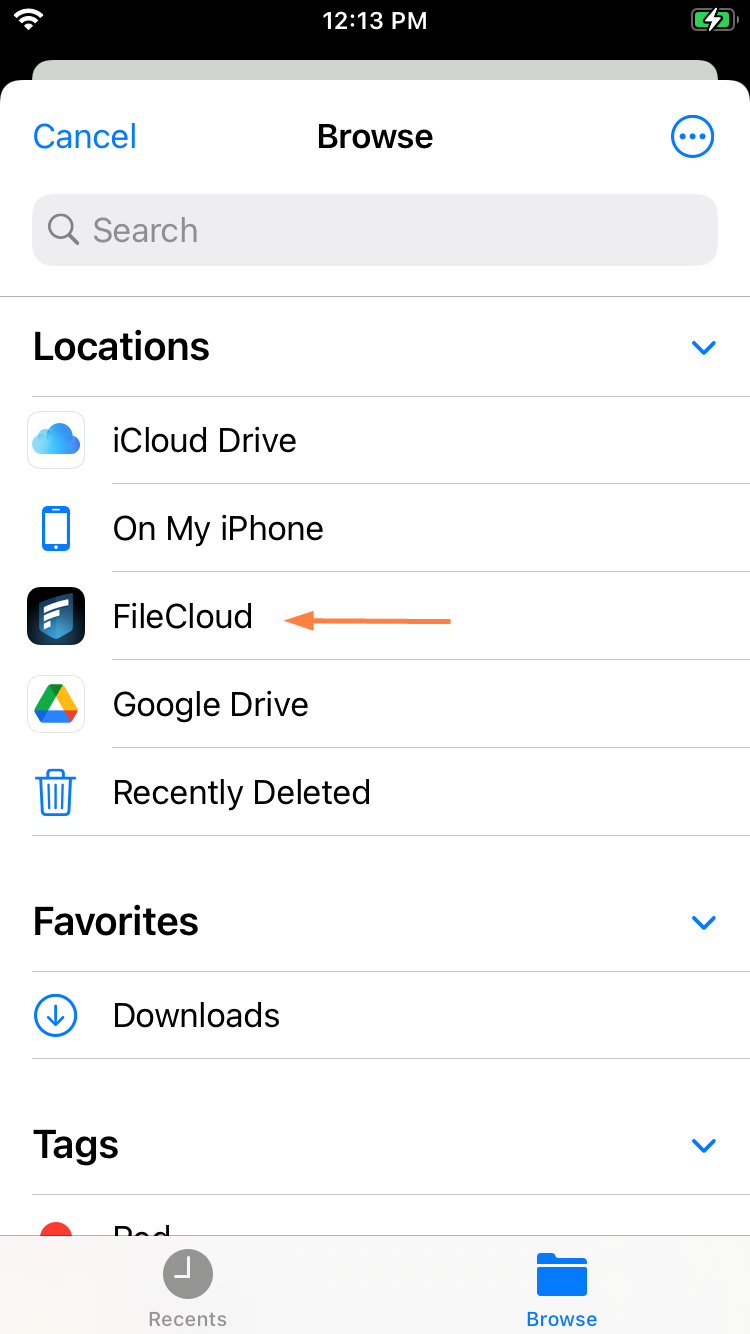Tap the Browse title text

[375, 136]
